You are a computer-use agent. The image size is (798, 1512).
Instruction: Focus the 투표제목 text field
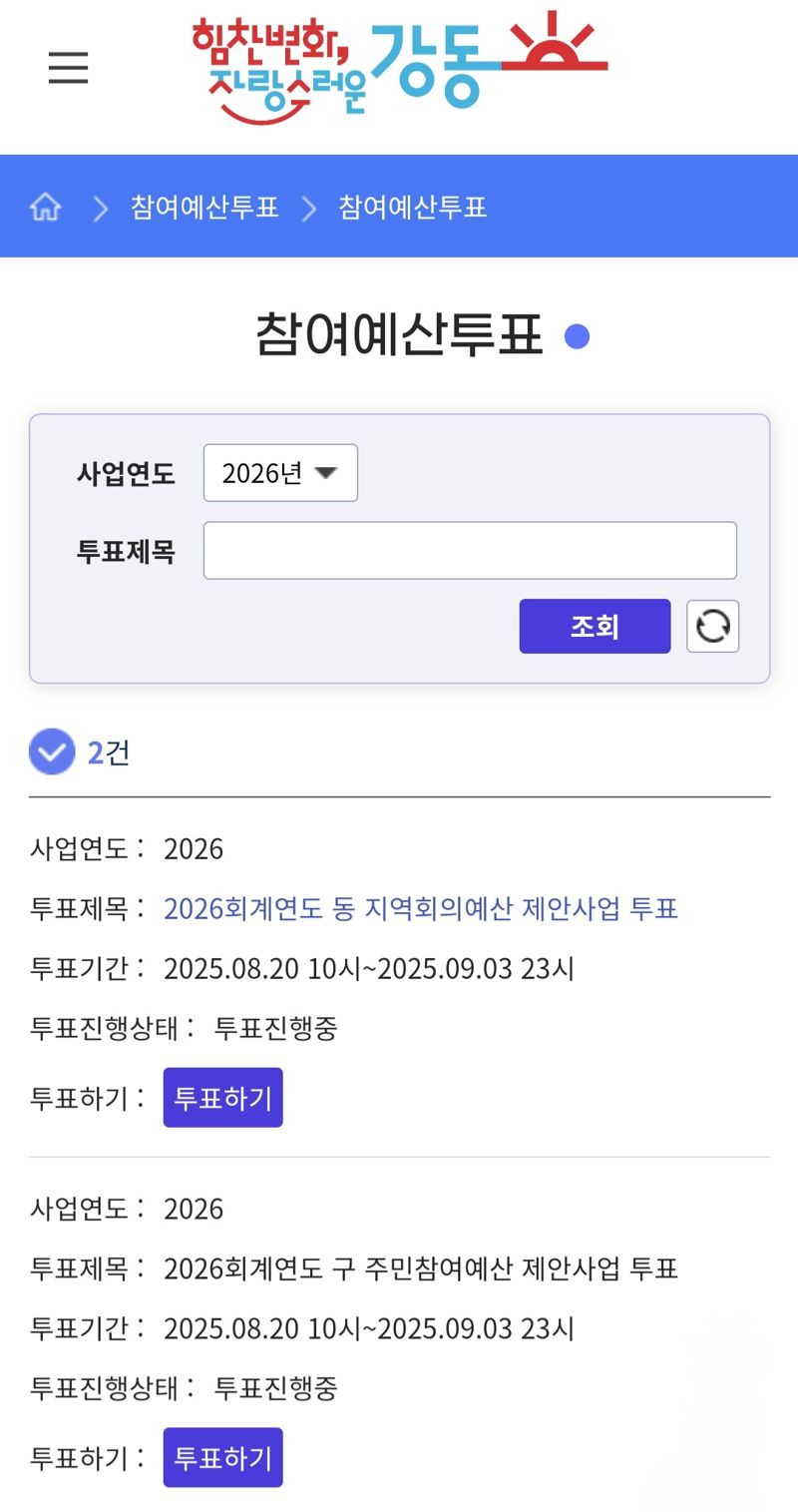(470, 550)
